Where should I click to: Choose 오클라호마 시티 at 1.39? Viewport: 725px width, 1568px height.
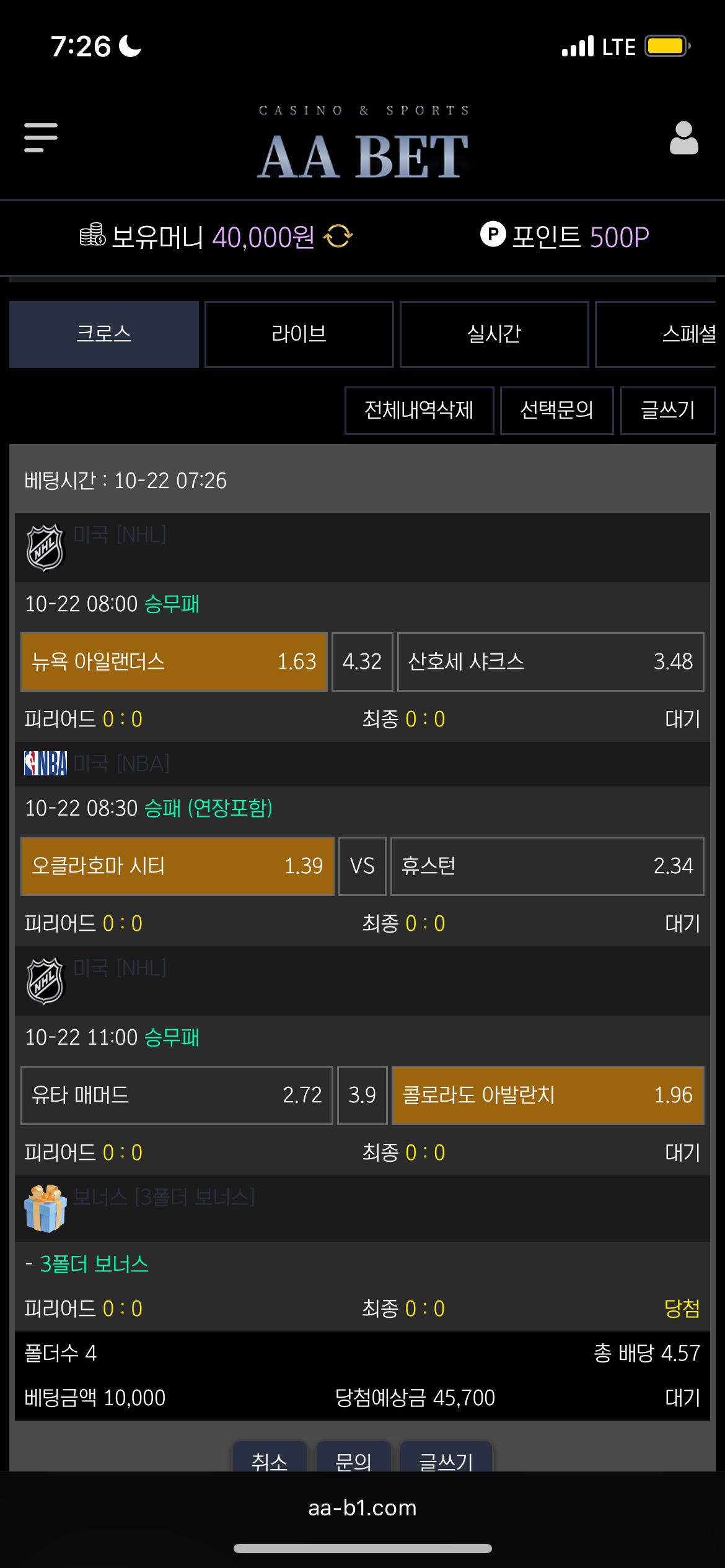pos(177,866)
